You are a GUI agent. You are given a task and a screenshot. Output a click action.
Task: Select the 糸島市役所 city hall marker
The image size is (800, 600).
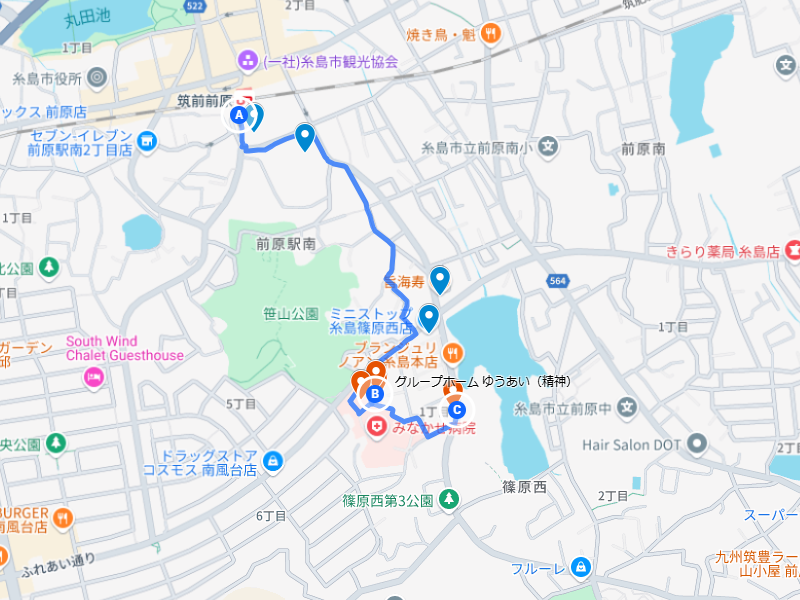pyautogui.click(x=97, y=77)
